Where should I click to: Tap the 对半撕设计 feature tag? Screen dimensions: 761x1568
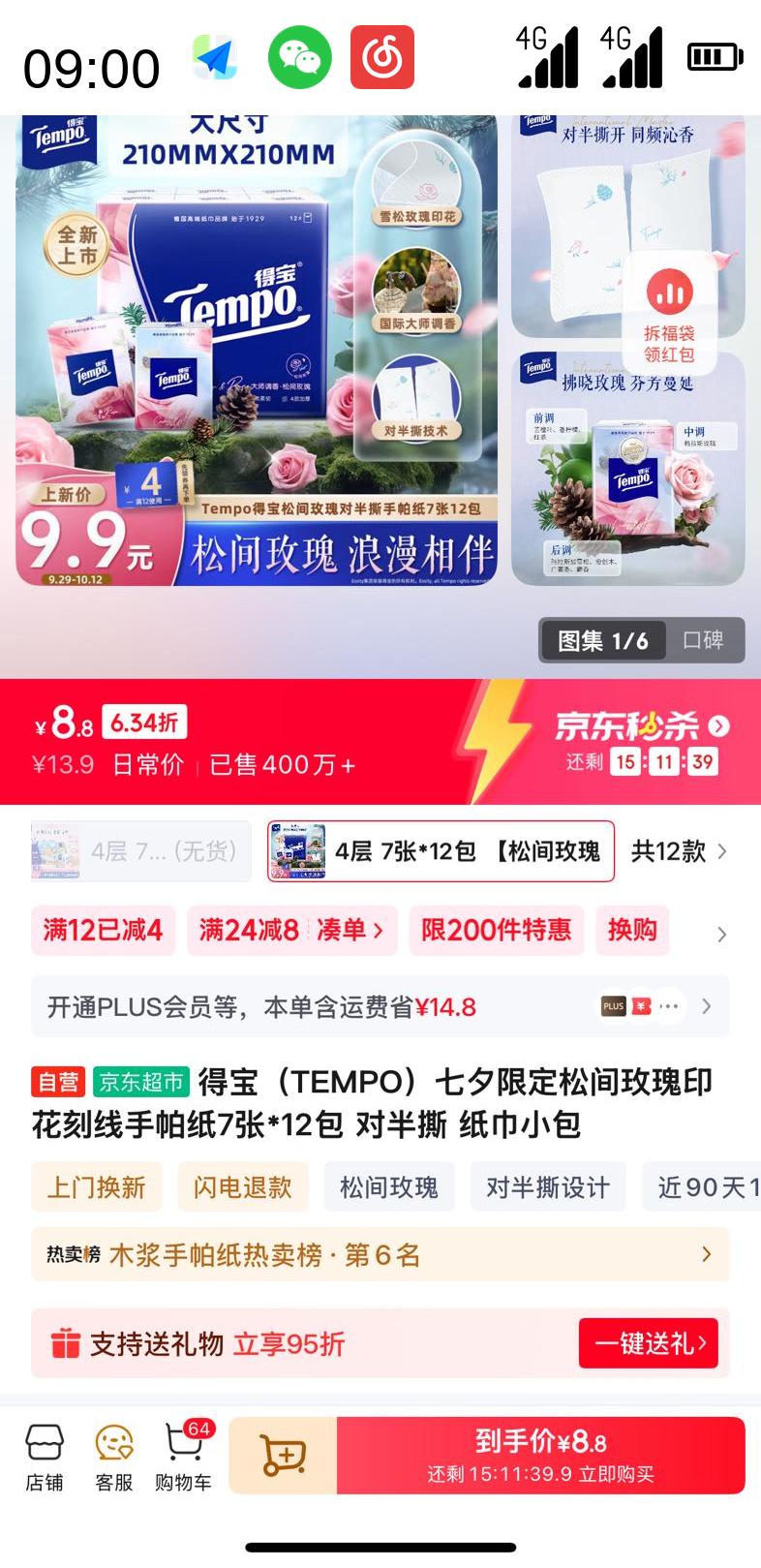tap(547, 1187)
